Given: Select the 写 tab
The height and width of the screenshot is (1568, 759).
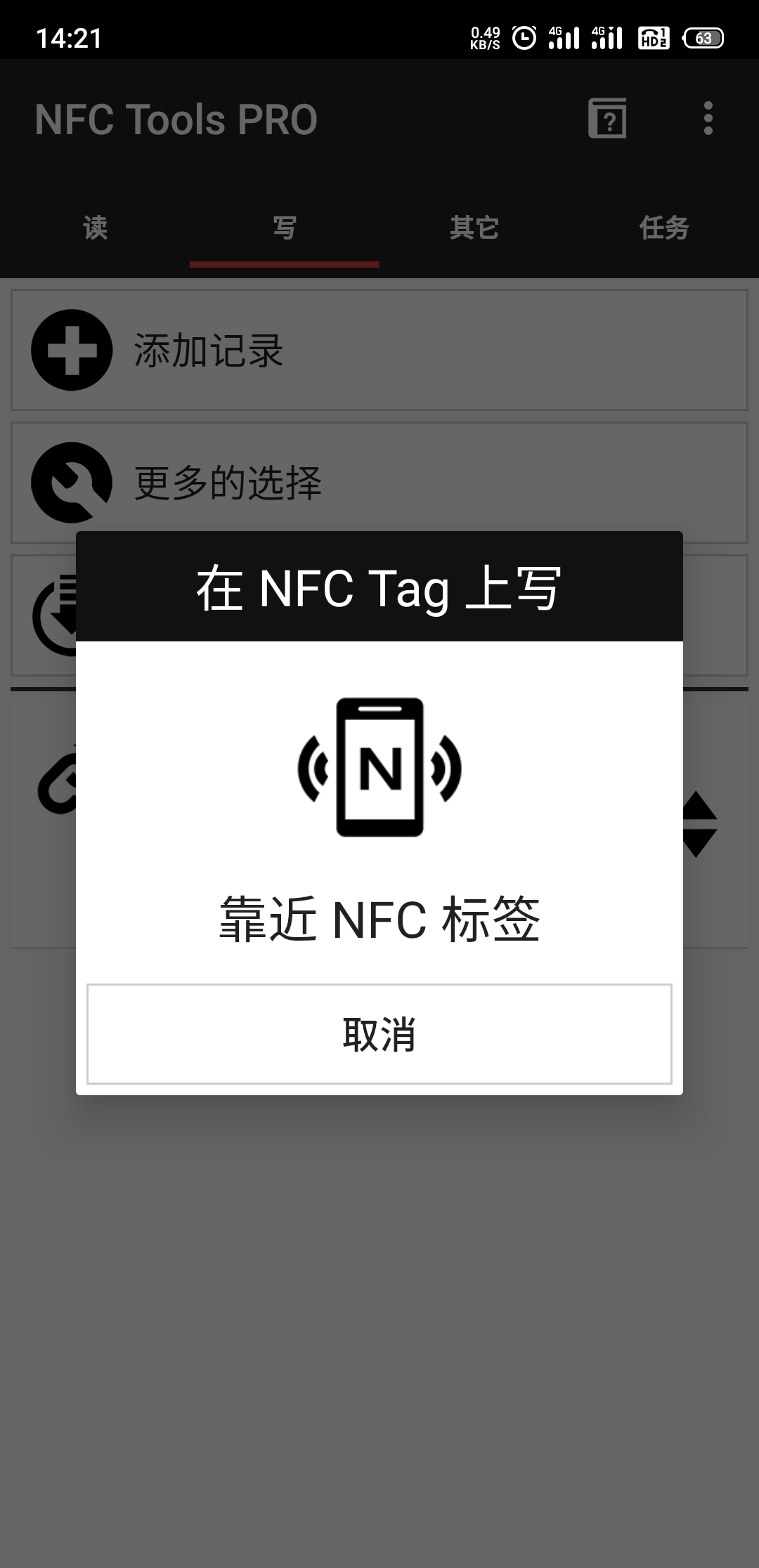Looking at the screenshot, I should pyautogui.click(x=285, y=228).
